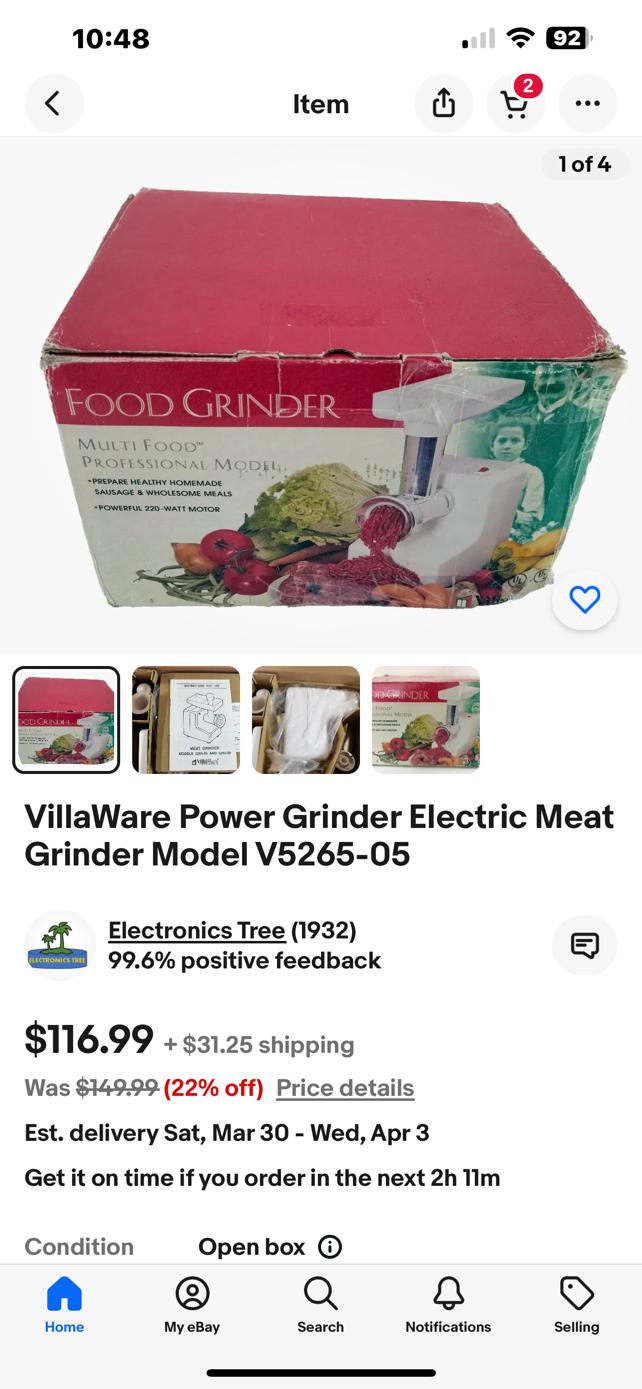Add item to watchlist with heart icon
The image size is (642, 1389).
(x=584, y=599)
